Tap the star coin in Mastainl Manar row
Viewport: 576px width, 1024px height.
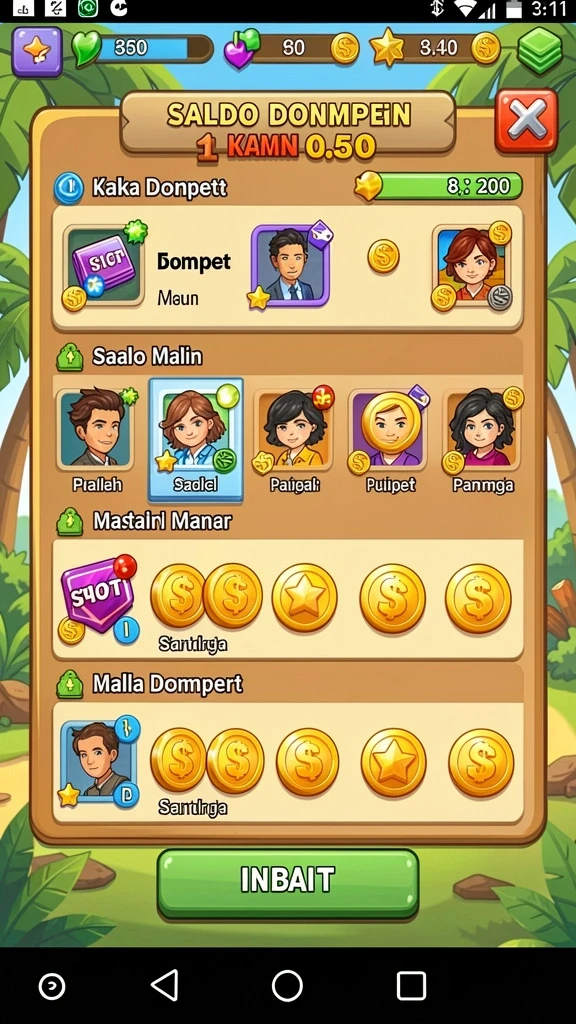pyautogui.click(x=304, y=597)
